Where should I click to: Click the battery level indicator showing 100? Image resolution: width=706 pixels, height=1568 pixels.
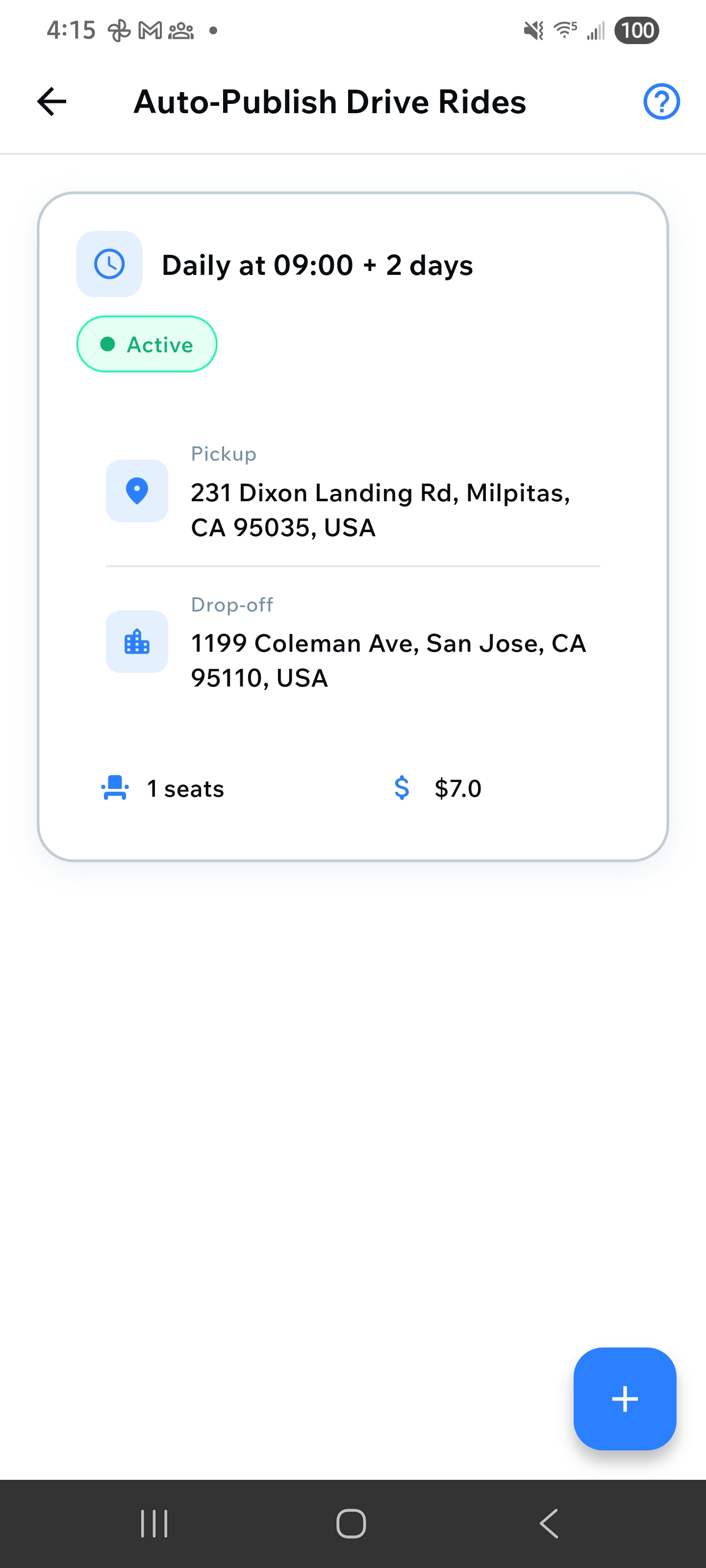click(636, 29)
